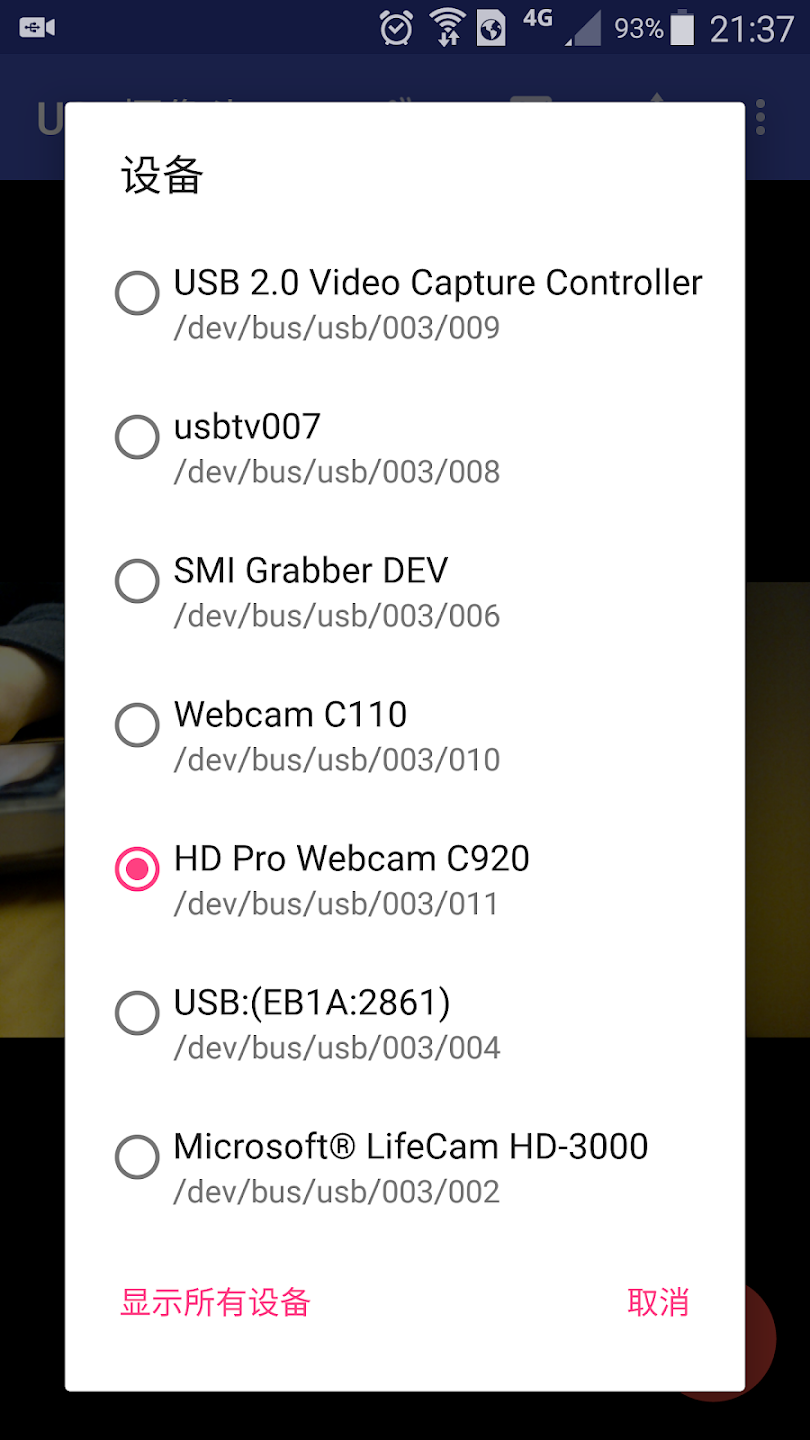Dismiss the dialog with 取消
Screen dimensions: 810x1440
(x=657, y=1303)
